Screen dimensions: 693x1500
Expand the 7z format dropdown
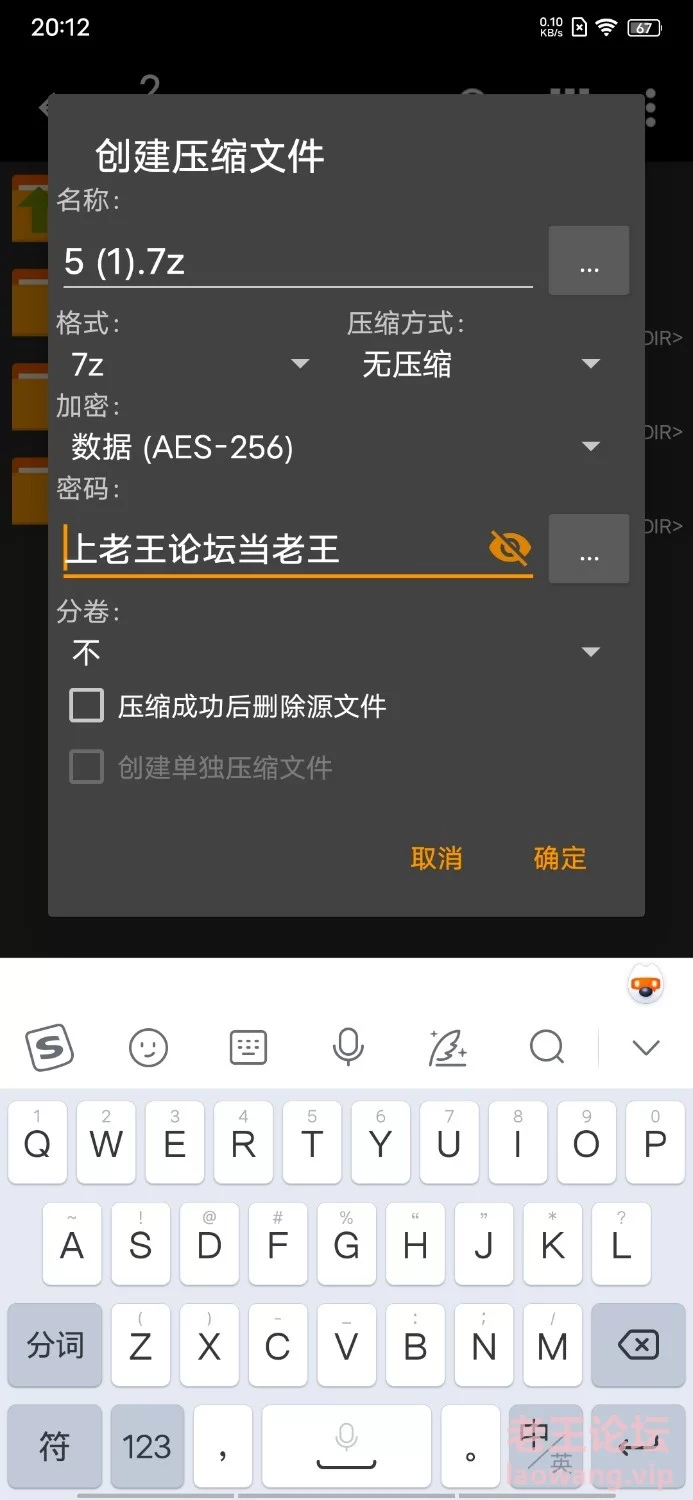click(190, 365)
